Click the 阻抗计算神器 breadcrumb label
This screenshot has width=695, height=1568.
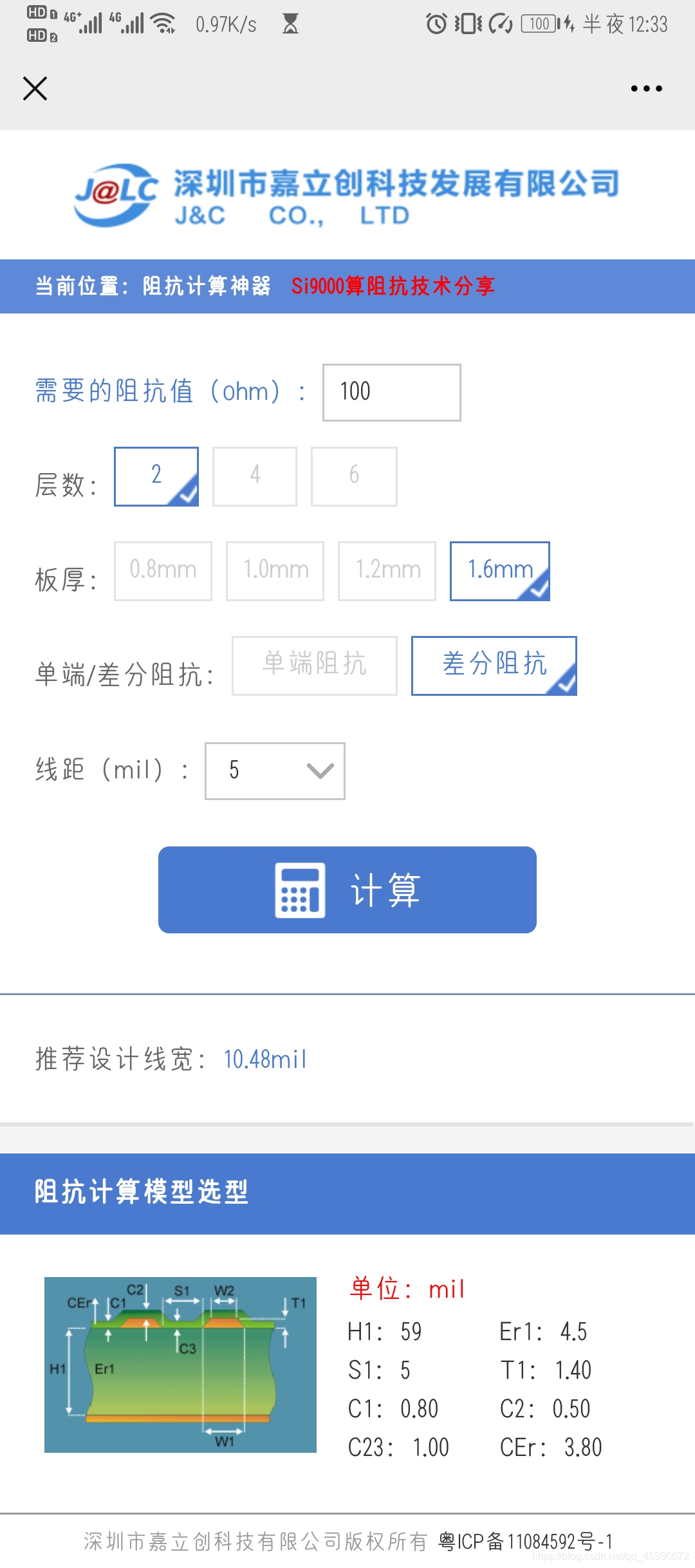pos(207,286)
